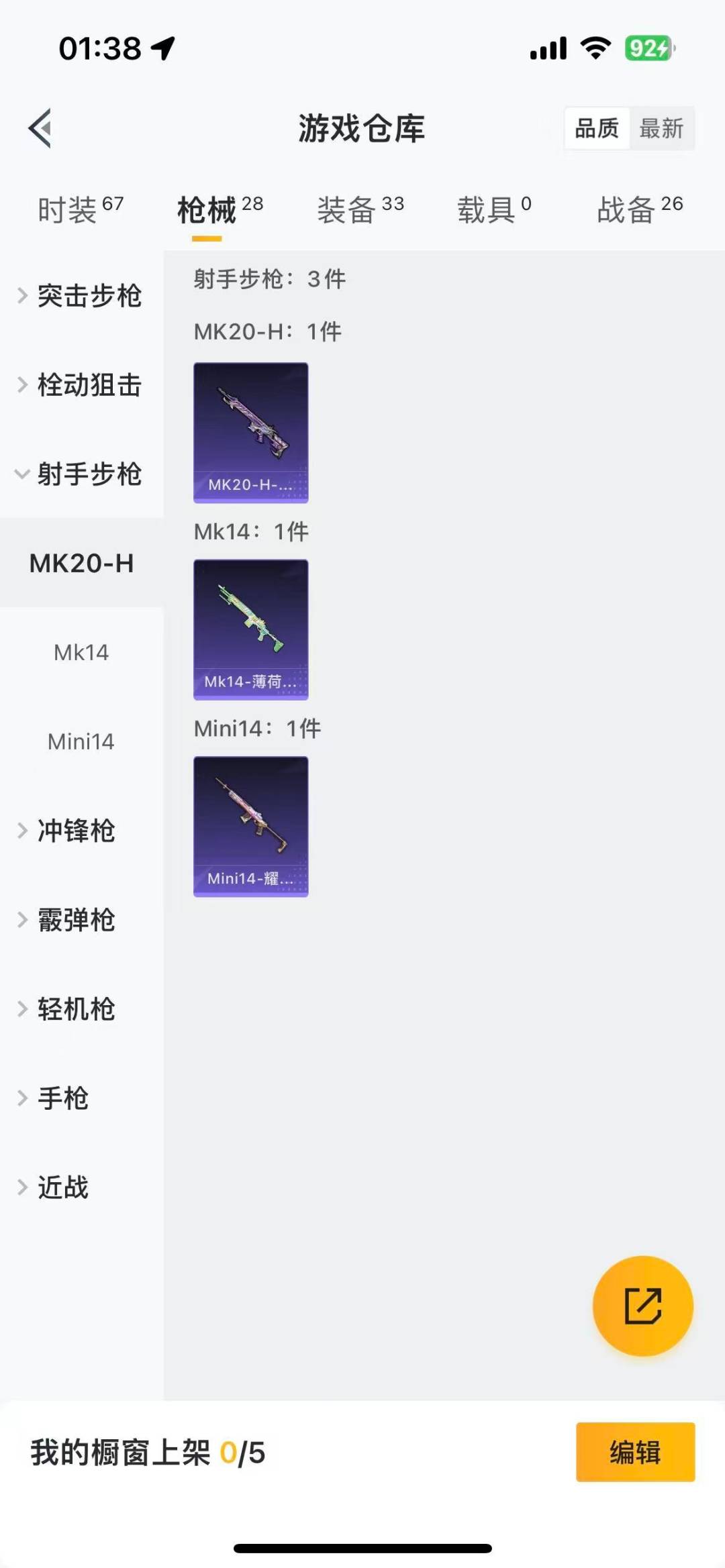725x1568 pixels.
Task: Sort warehouse by 品质
Action: [597, 128]
